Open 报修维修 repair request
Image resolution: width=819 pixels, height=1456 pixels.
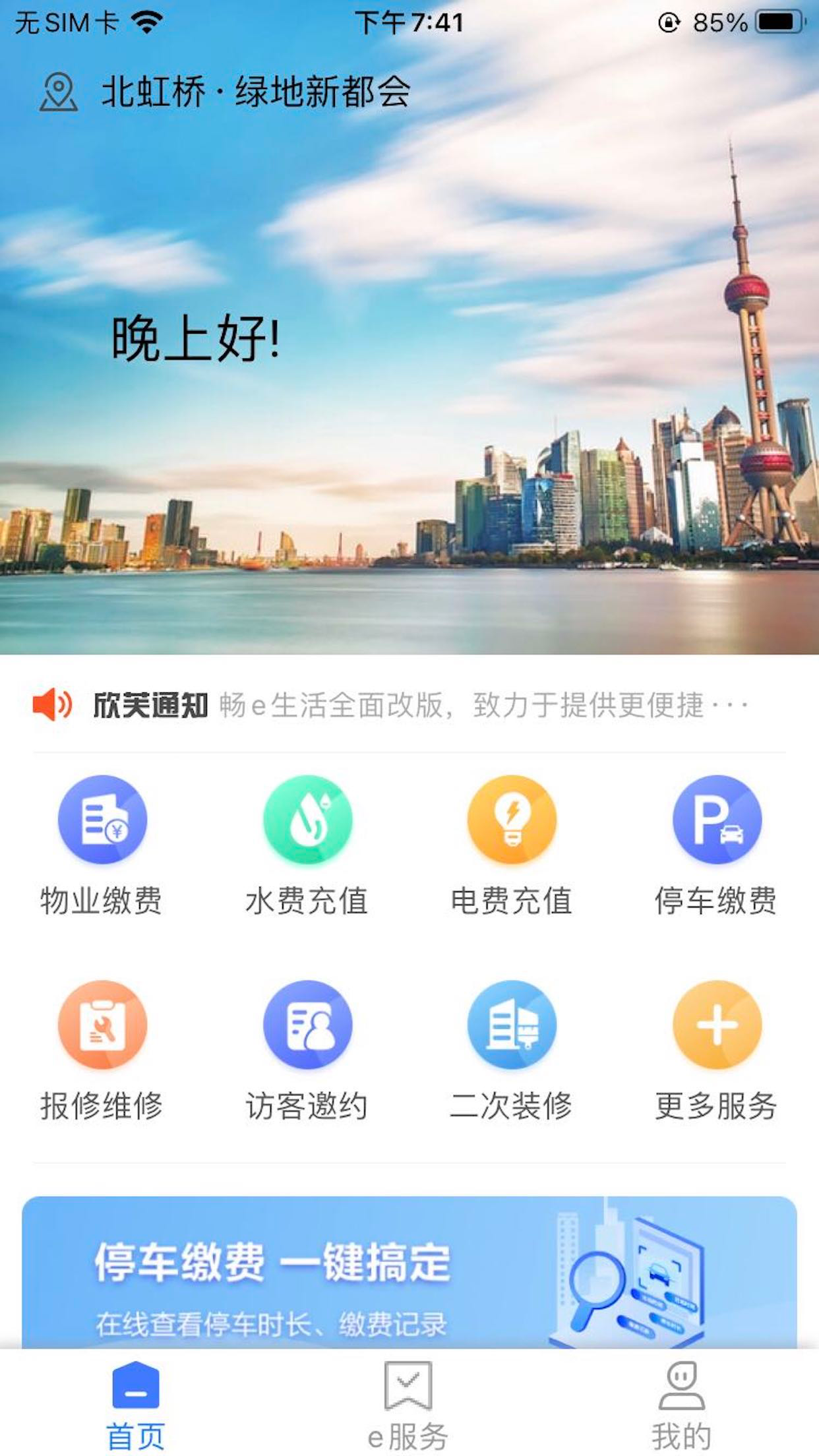[x=102, y=1051]
